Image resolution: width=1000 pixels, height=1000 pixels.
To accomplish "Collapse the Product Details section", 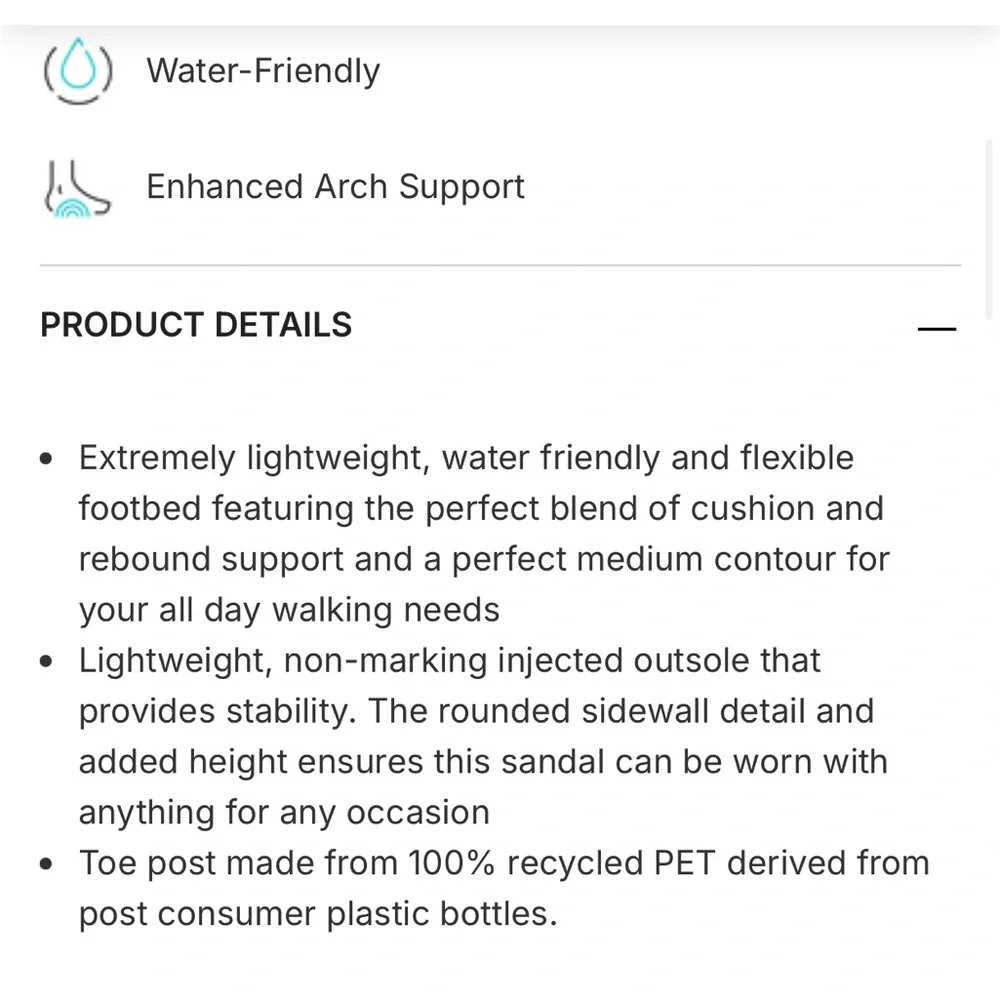I will coord(937,328).
